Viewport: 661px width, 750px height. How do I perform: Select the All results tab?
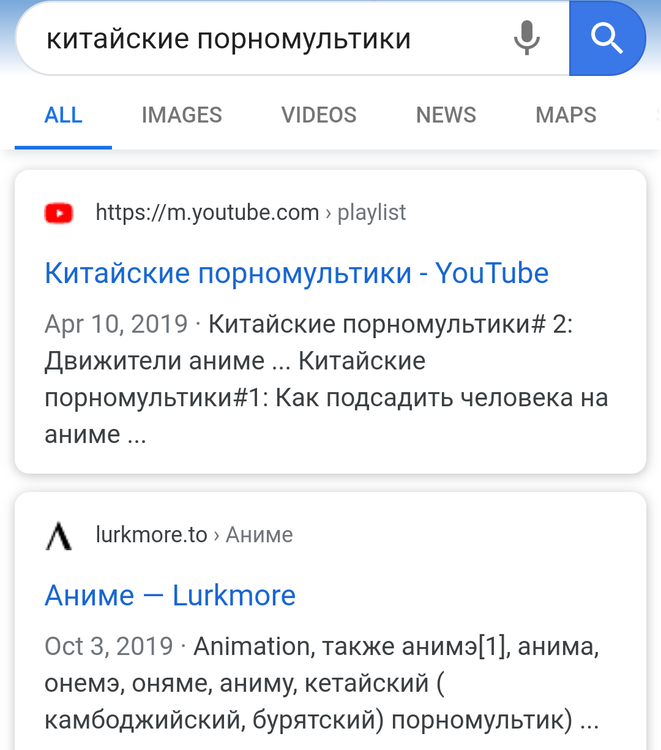coord(63,115)
